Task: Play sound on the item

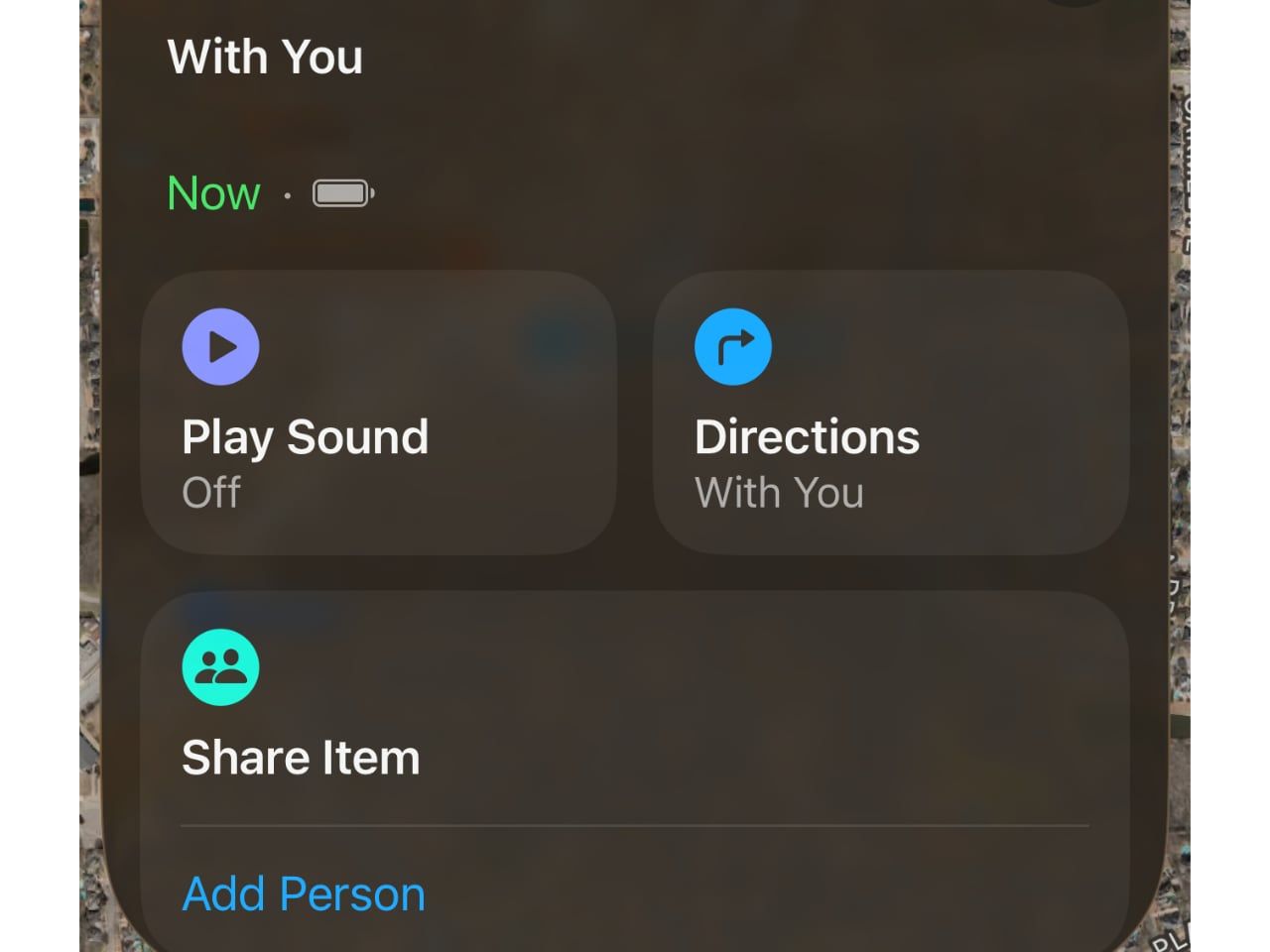Action: coord(378,412)
